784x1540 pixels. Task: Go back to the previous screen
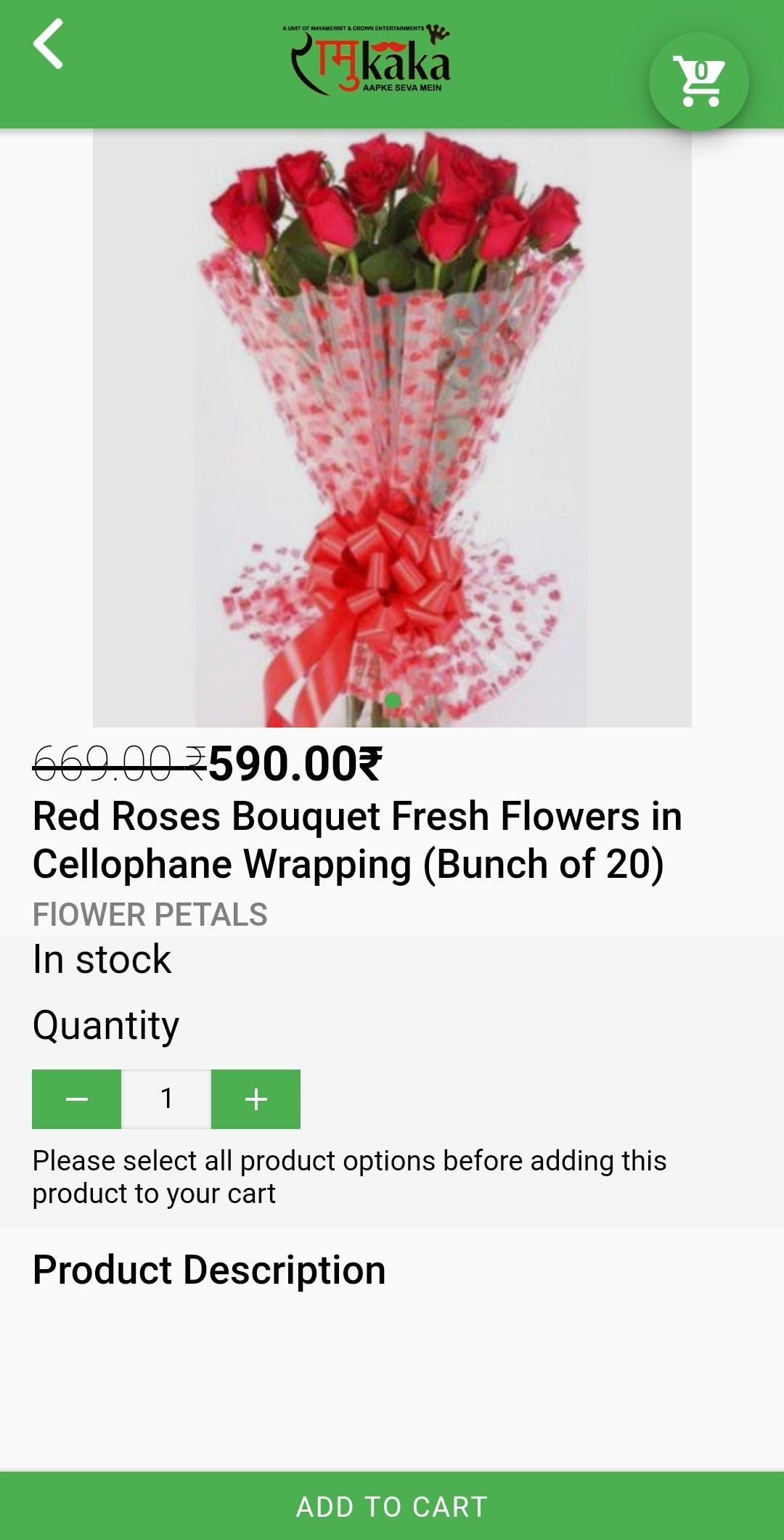(x=48, y=44)
